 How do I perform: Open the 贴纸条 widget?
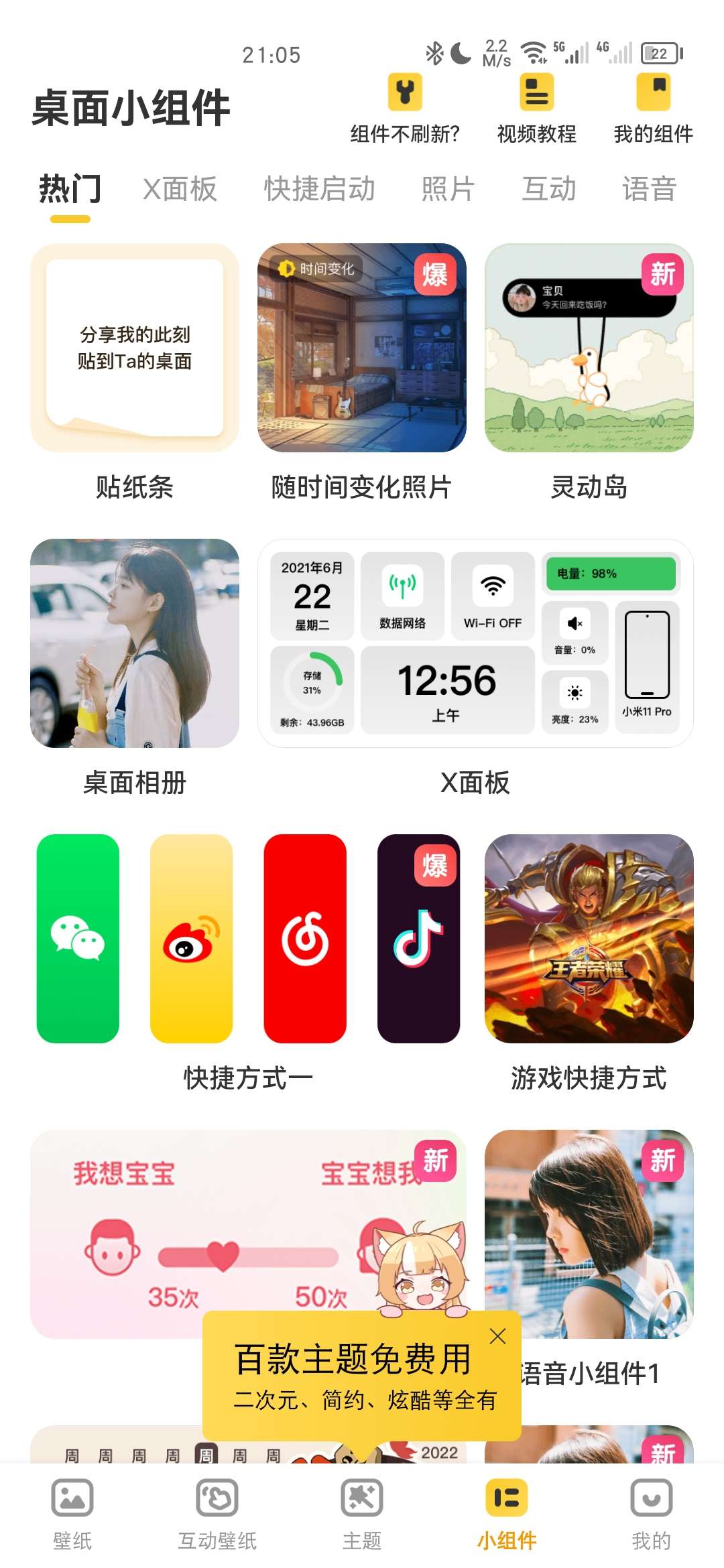tap(135, 348)
